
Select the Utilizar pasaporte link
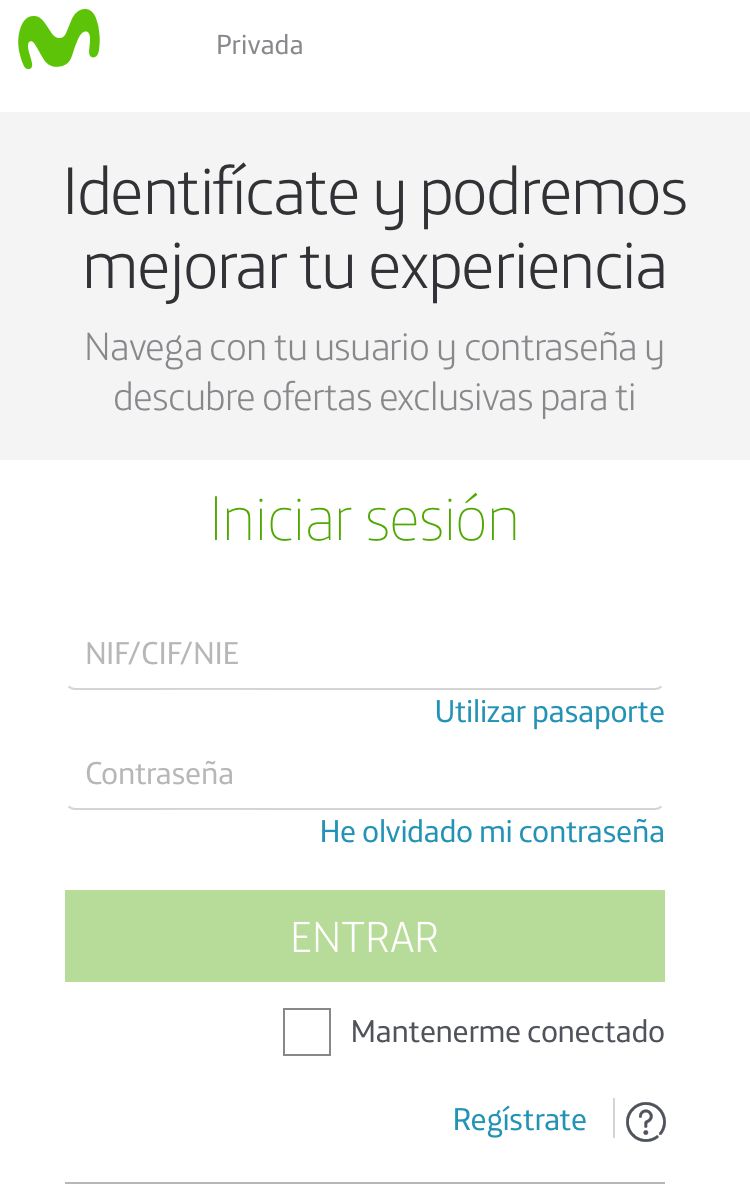[549, 713]
